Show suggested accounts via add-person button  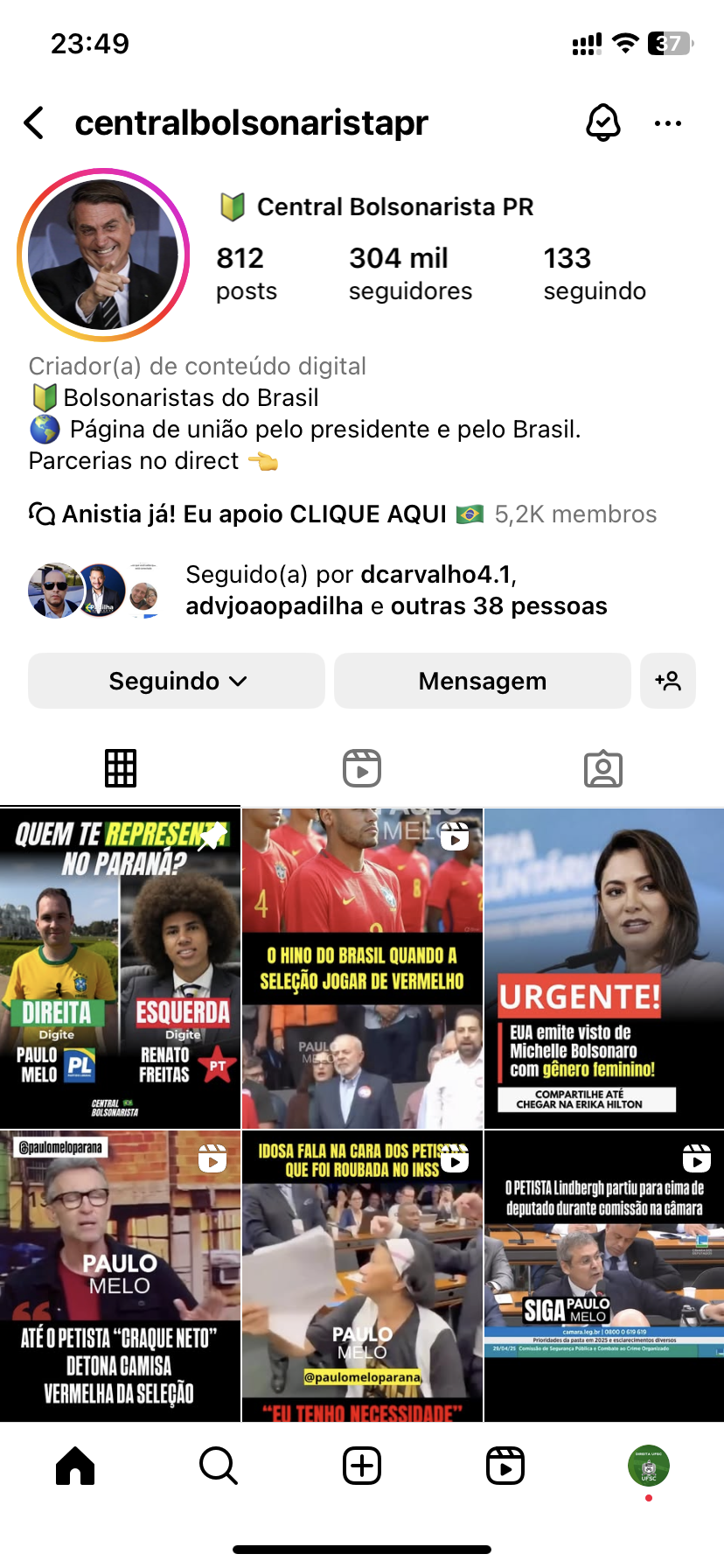(x=668, y=681)
